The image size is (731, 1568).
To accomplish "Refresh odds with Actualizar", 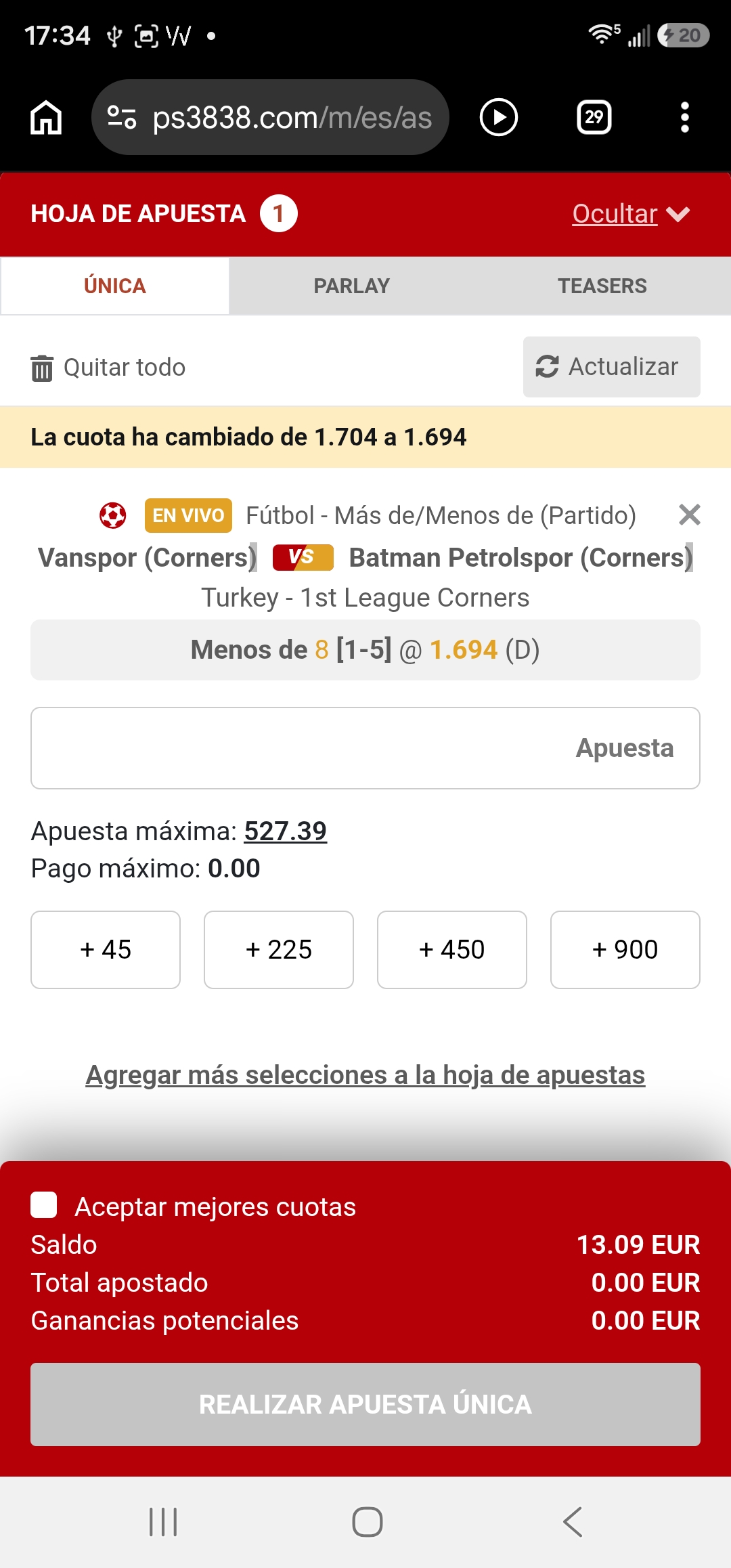I will pyautogui.click(x=611, y=367).
